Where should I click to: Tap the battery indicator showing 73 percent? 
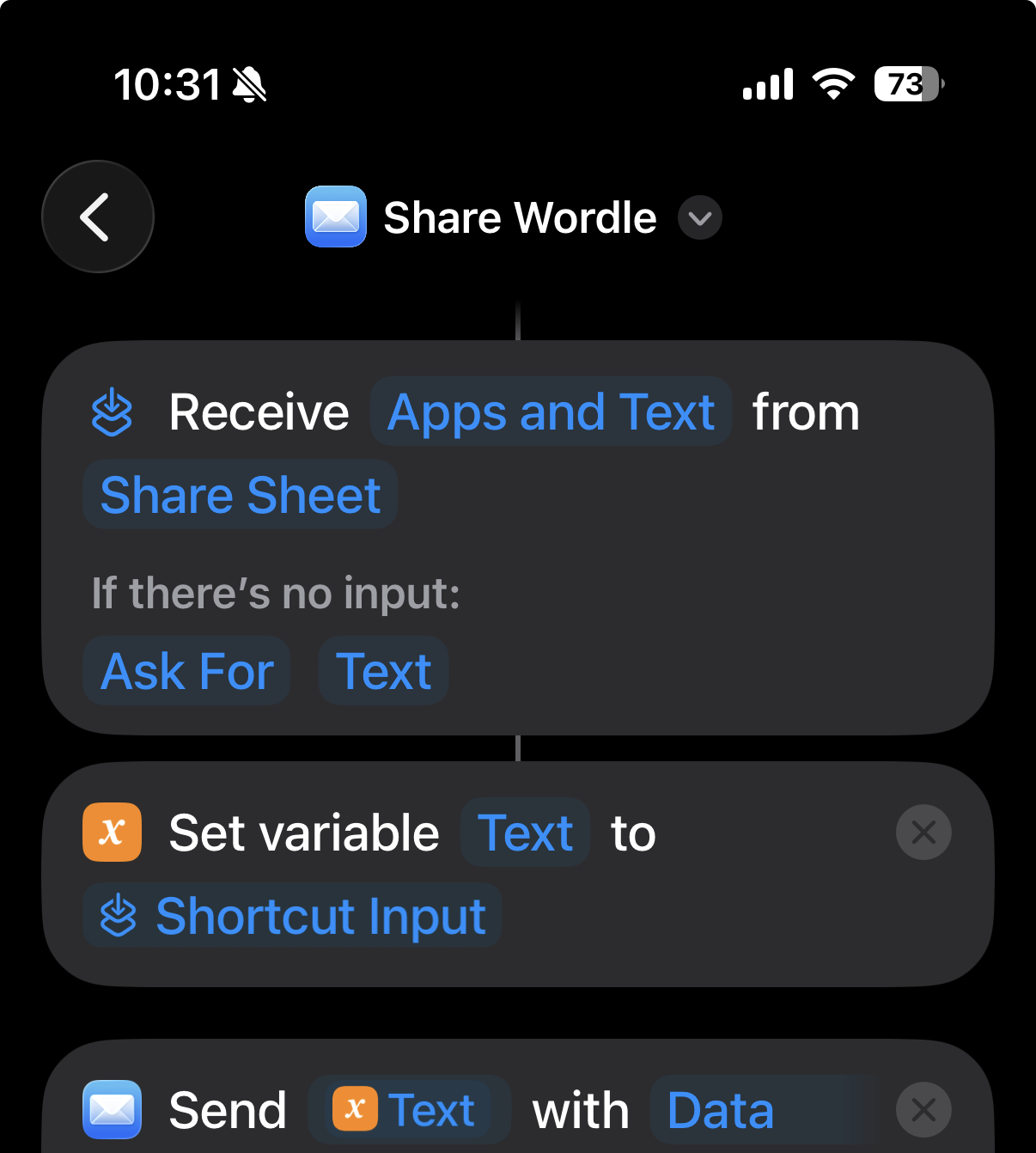click(x=906, y=83)
